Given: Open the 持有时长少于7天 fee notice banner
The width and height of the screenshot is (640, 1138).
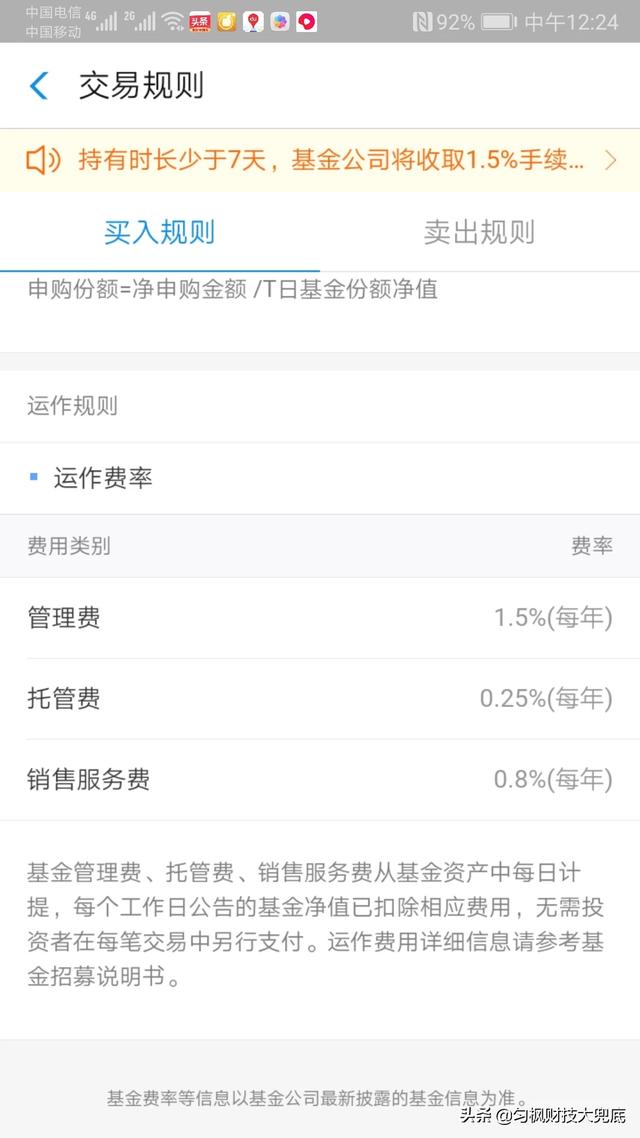Looking at the screenshot, I should (320, 160).
